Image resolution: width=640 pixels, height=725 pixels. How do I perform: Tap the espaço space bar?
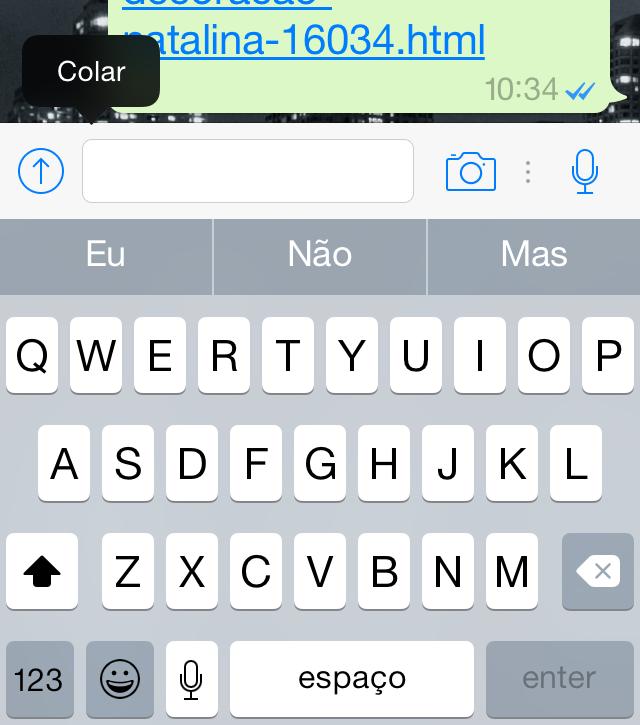(x=352, y=680)
